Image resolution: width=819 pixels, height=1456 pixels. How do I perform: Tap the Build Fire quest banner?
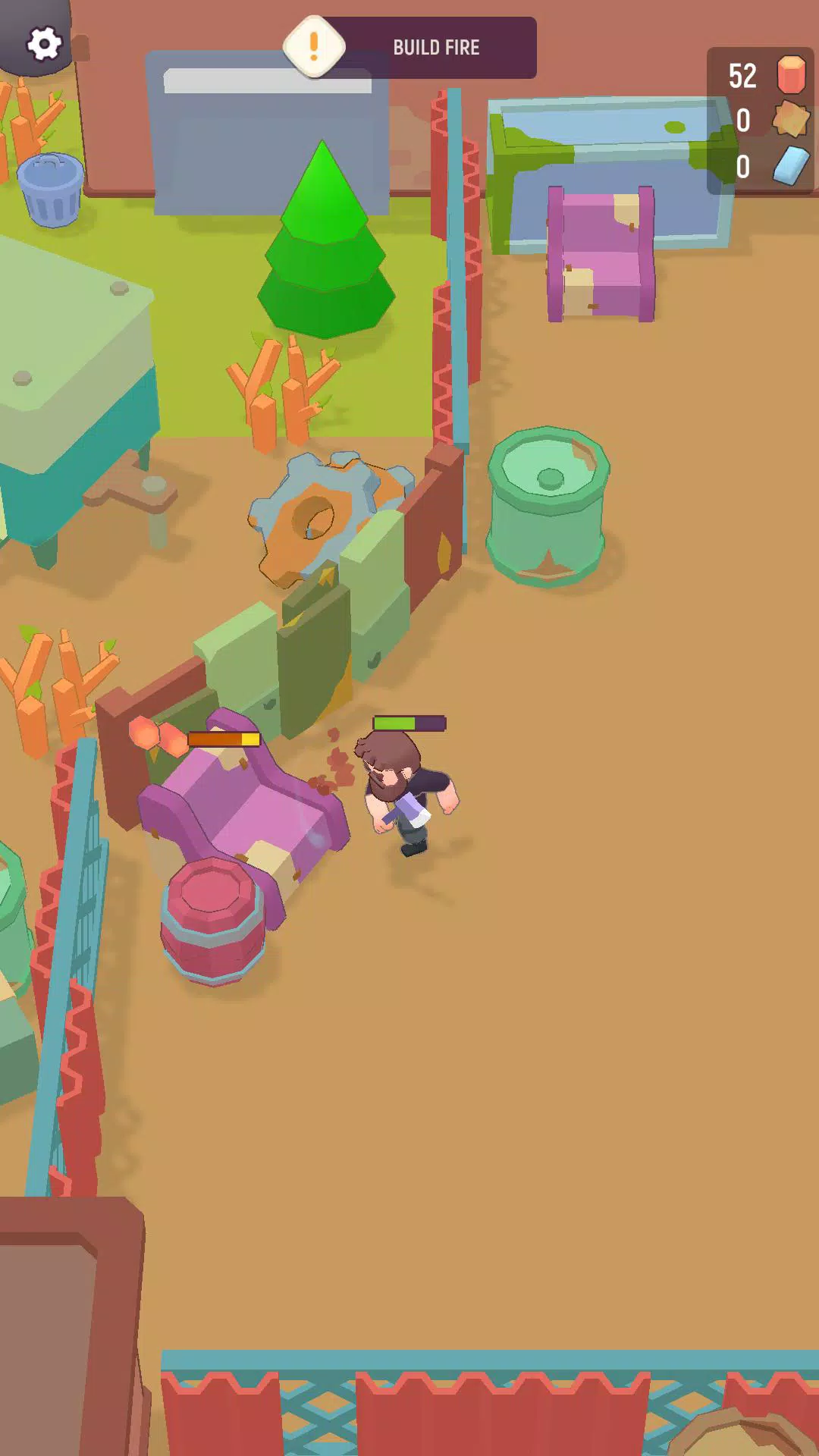[425, 48]
